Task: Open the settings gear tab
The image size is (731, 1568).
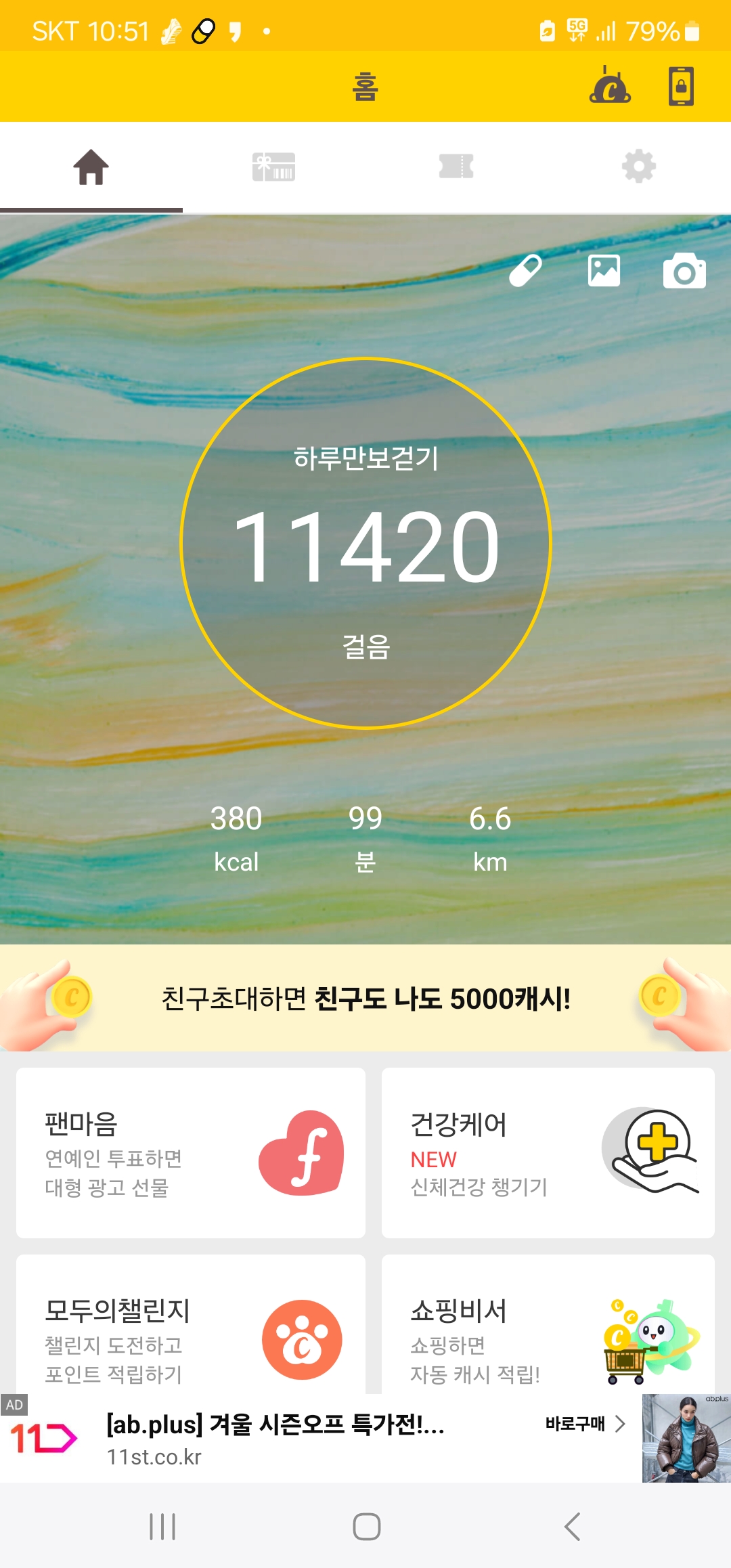Action: (639, 167)
